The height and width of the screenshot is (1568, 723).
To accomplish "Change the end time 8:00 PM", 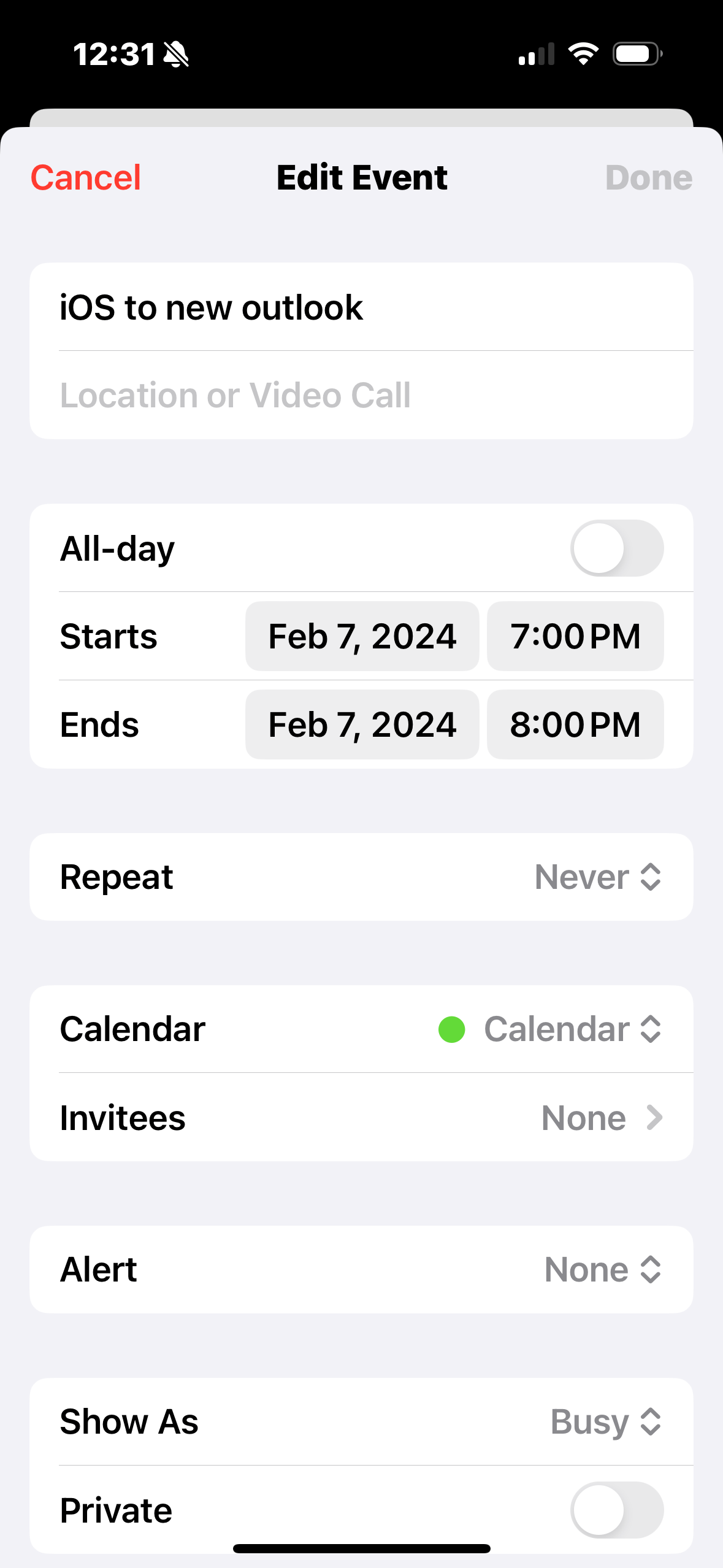I will [575, 724].
